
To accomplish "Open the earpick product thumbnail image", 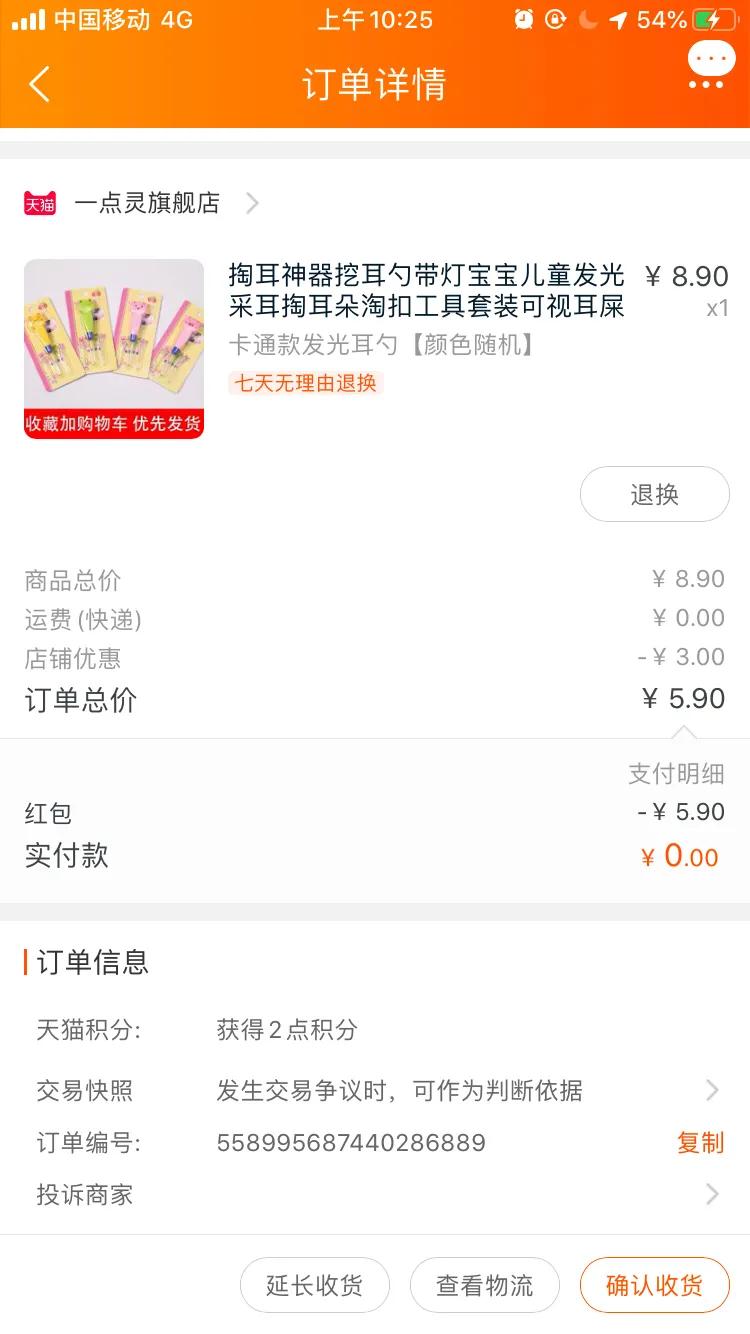I will click(113, 347).
